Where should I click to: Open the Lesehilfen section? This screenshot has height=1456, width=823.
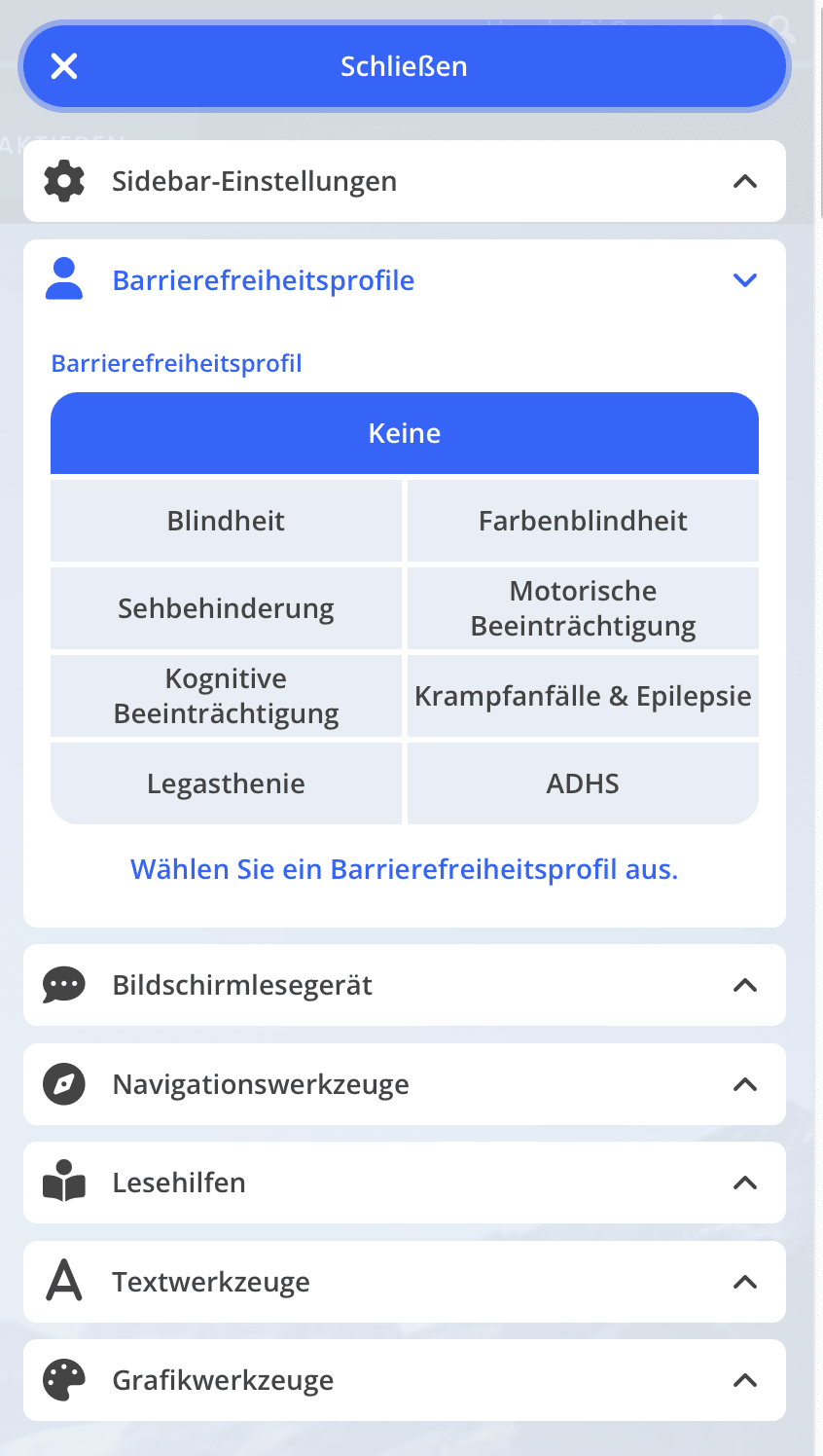tap(404, 1183)
